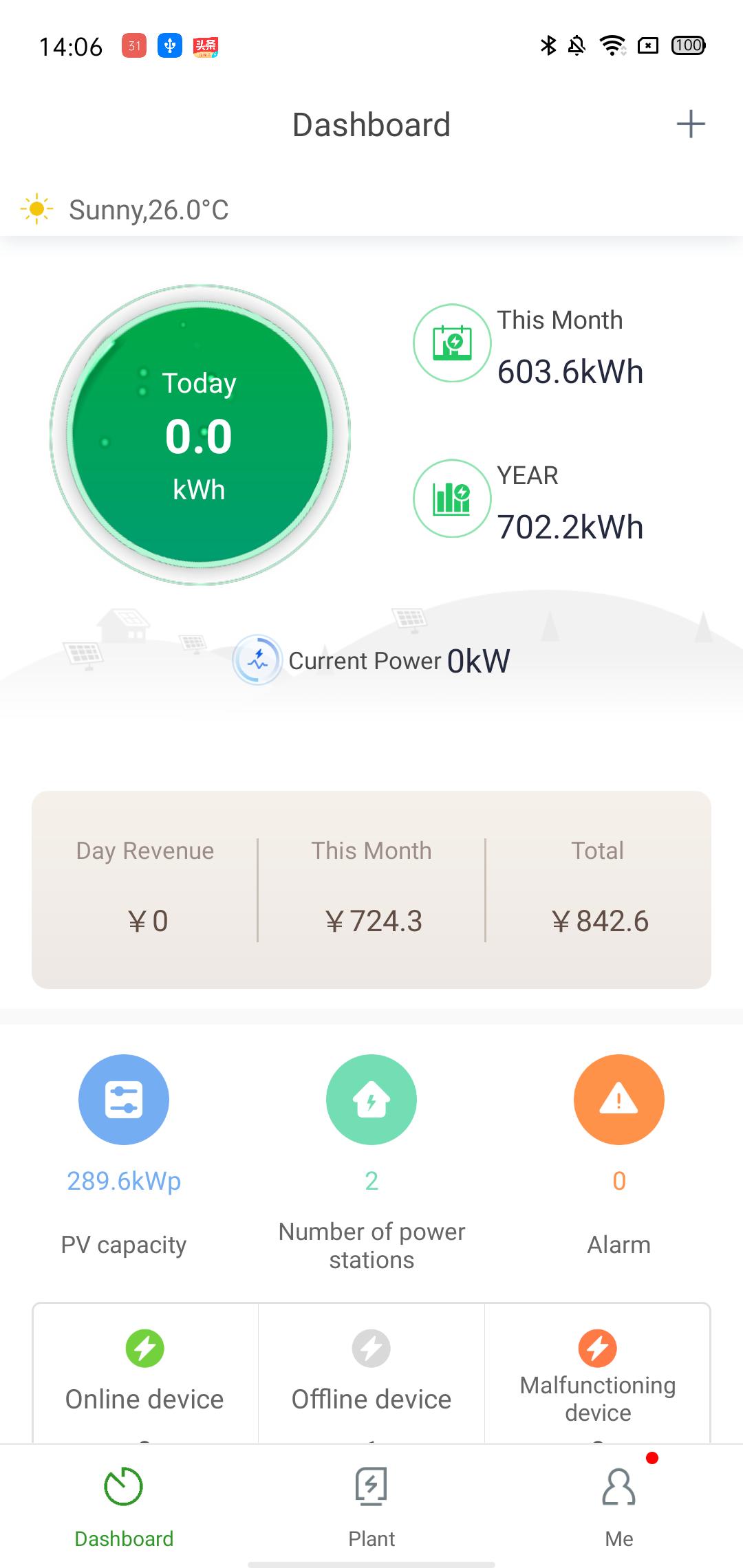Open the Me tab
Viewport: 743px width, 1568px height.
click(x=619, y=1506)
